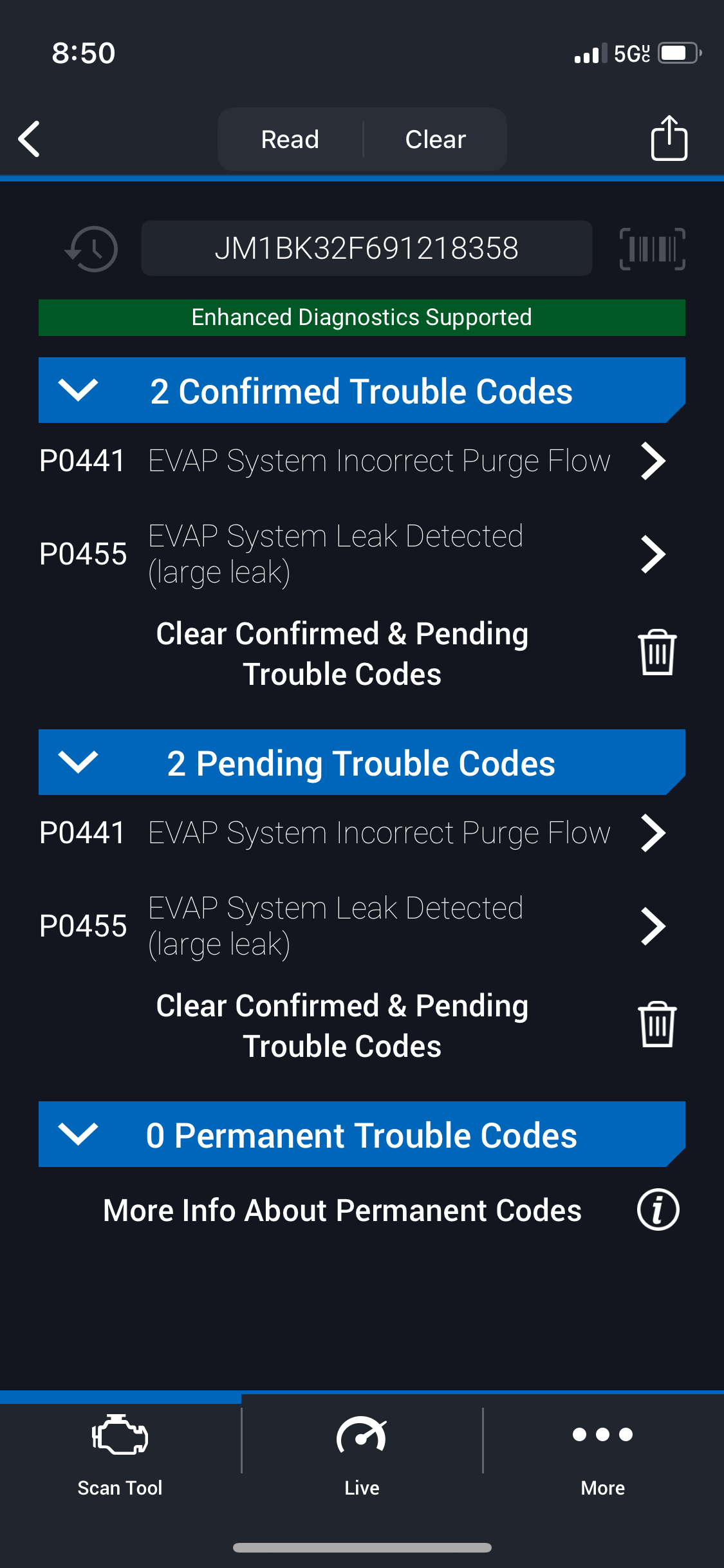Go back using the top-left arrow
Screen dimensions: 724x1568
(29, 139)
